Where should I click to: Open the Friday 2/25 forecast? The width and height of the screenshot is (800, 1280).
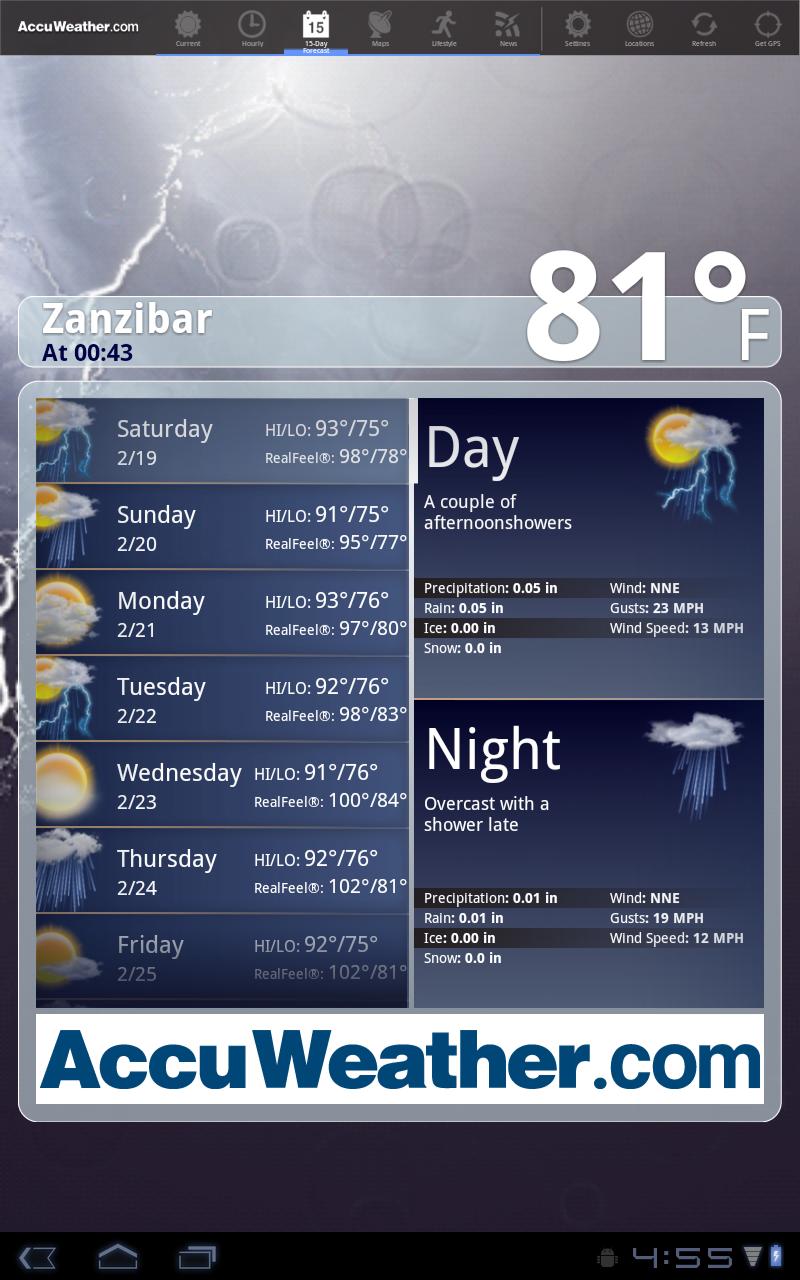click(x=222, y=957)
